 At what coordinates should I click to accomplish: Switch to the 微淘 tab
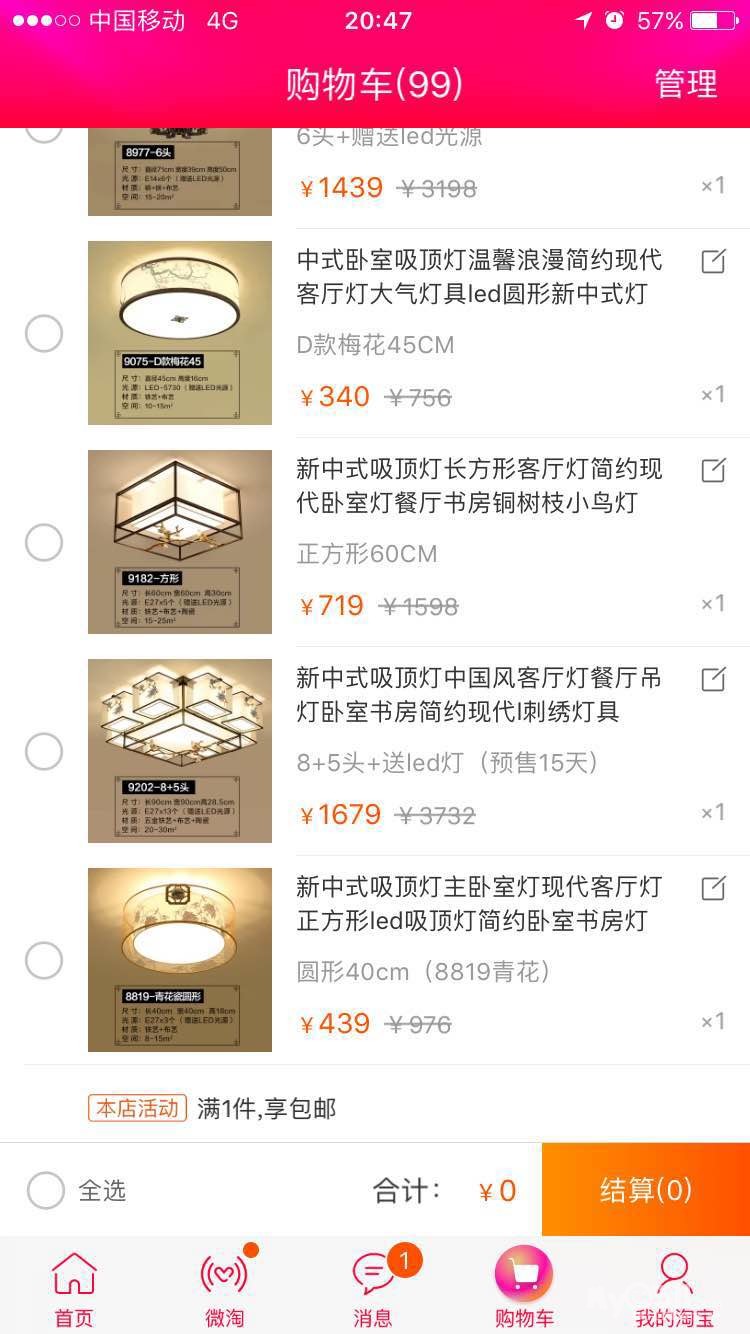pyautogui.click(x=224, y=1288)
